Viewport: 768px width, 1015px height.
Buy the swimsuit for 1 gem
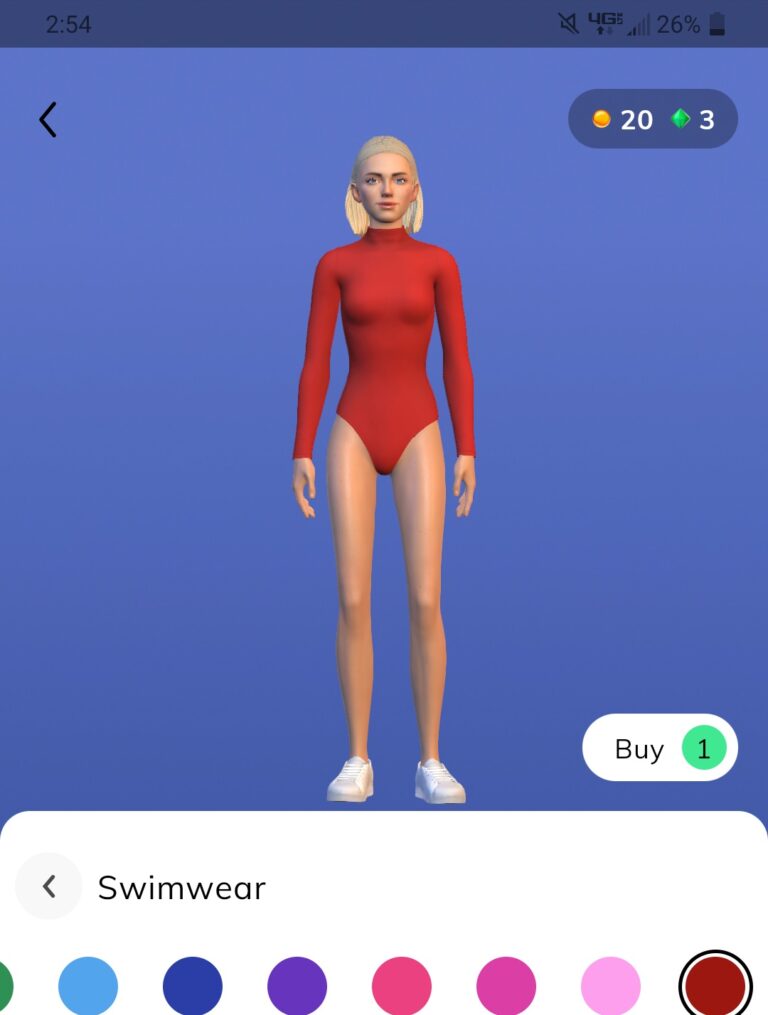coord(660,748)
